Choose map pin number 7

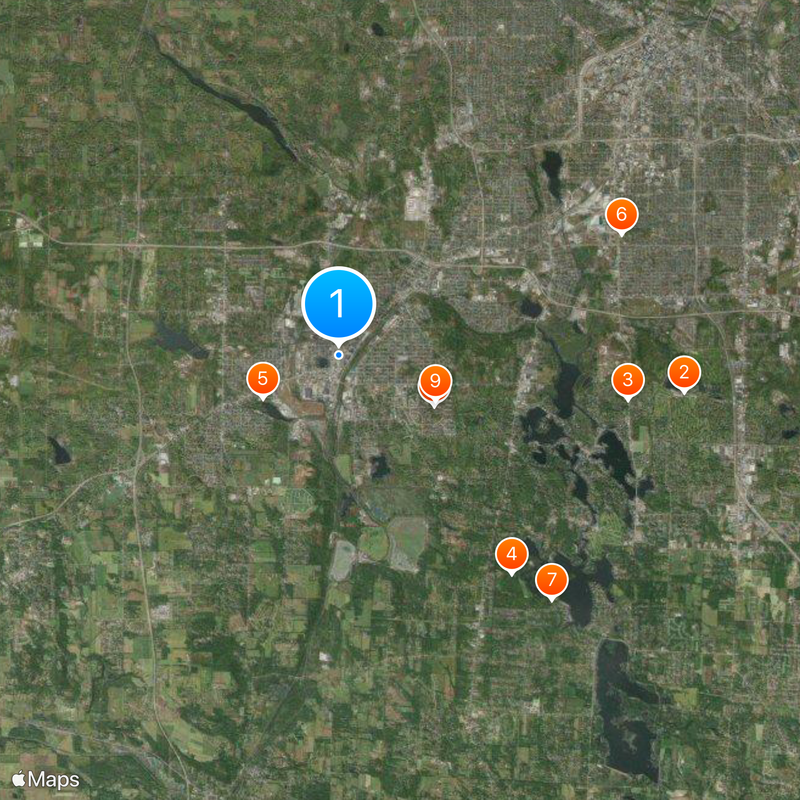(551, 580)
